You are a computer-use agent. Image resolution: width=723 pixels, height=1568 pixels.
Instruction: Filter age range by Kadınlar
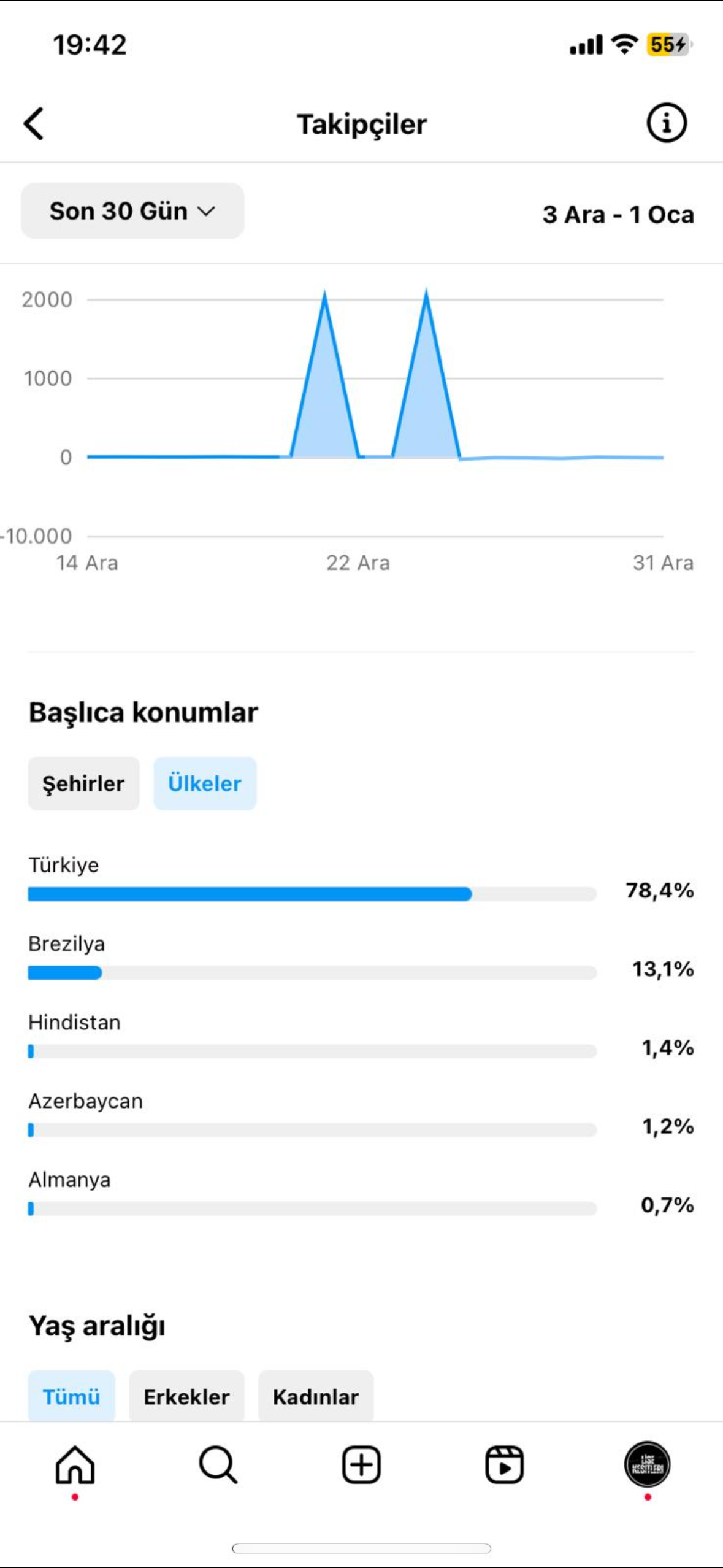316,1396
